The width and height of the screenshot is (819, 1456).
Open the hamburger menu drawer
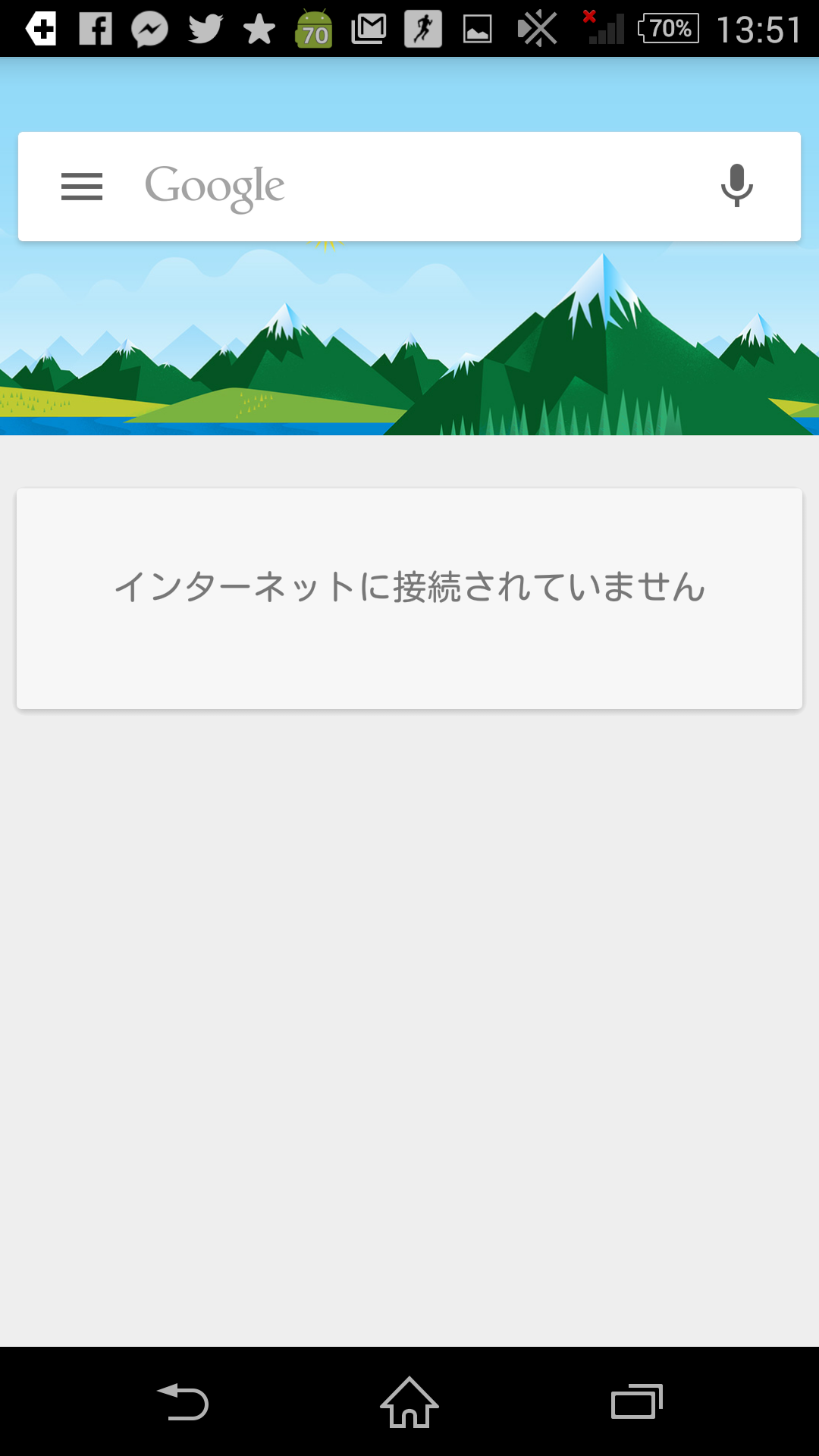pyautogui.click(x=82, y=187)
